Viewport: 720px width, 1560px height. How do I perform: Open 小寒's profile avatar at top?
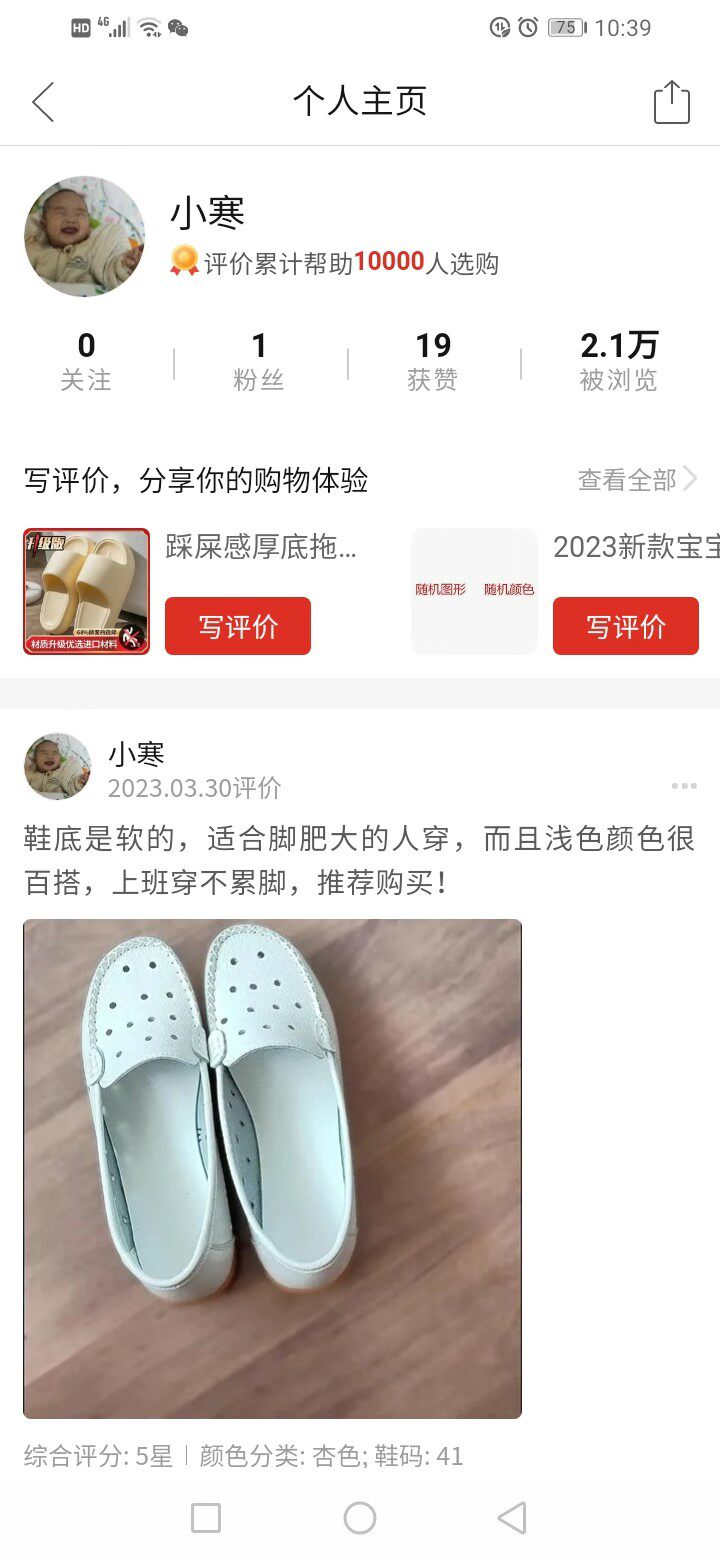pyautogui.click(x=84, y=237)
